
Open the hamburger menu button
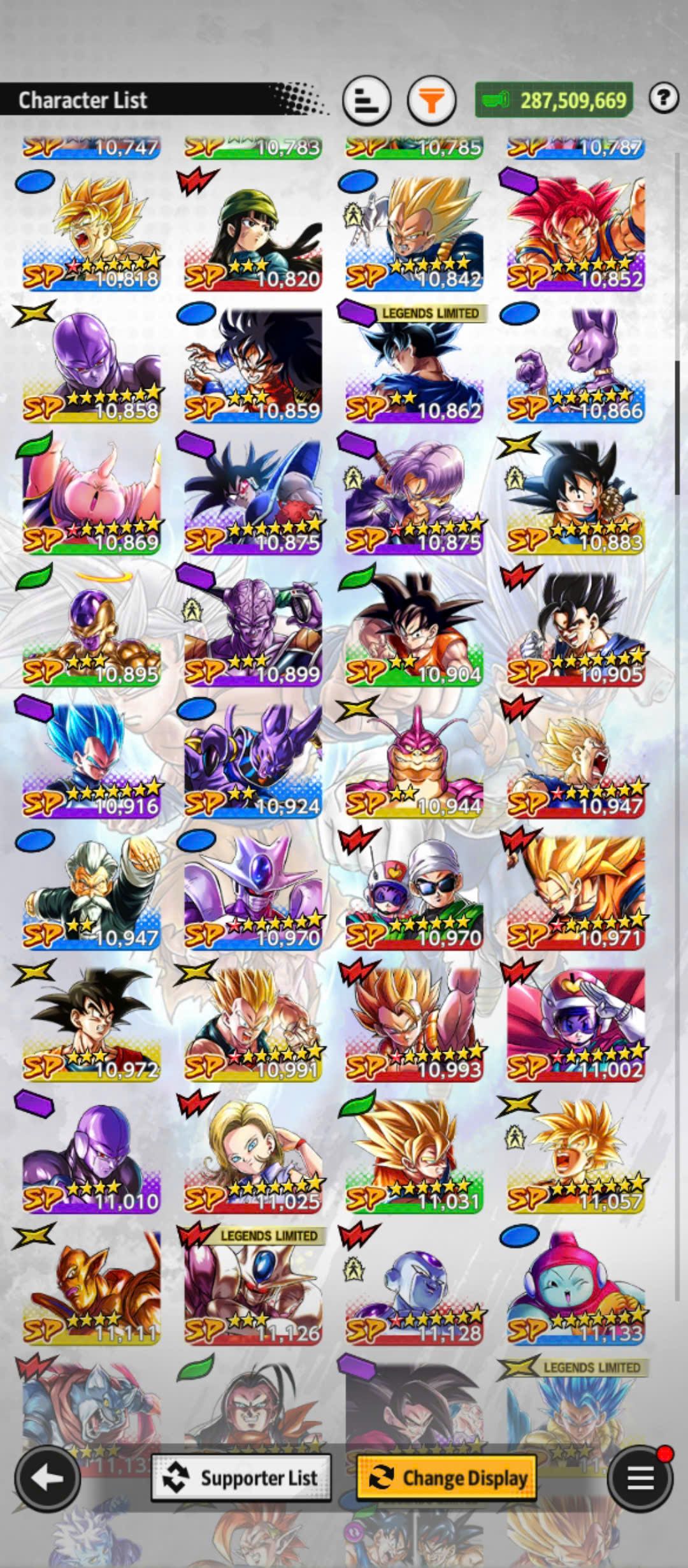640,1478
